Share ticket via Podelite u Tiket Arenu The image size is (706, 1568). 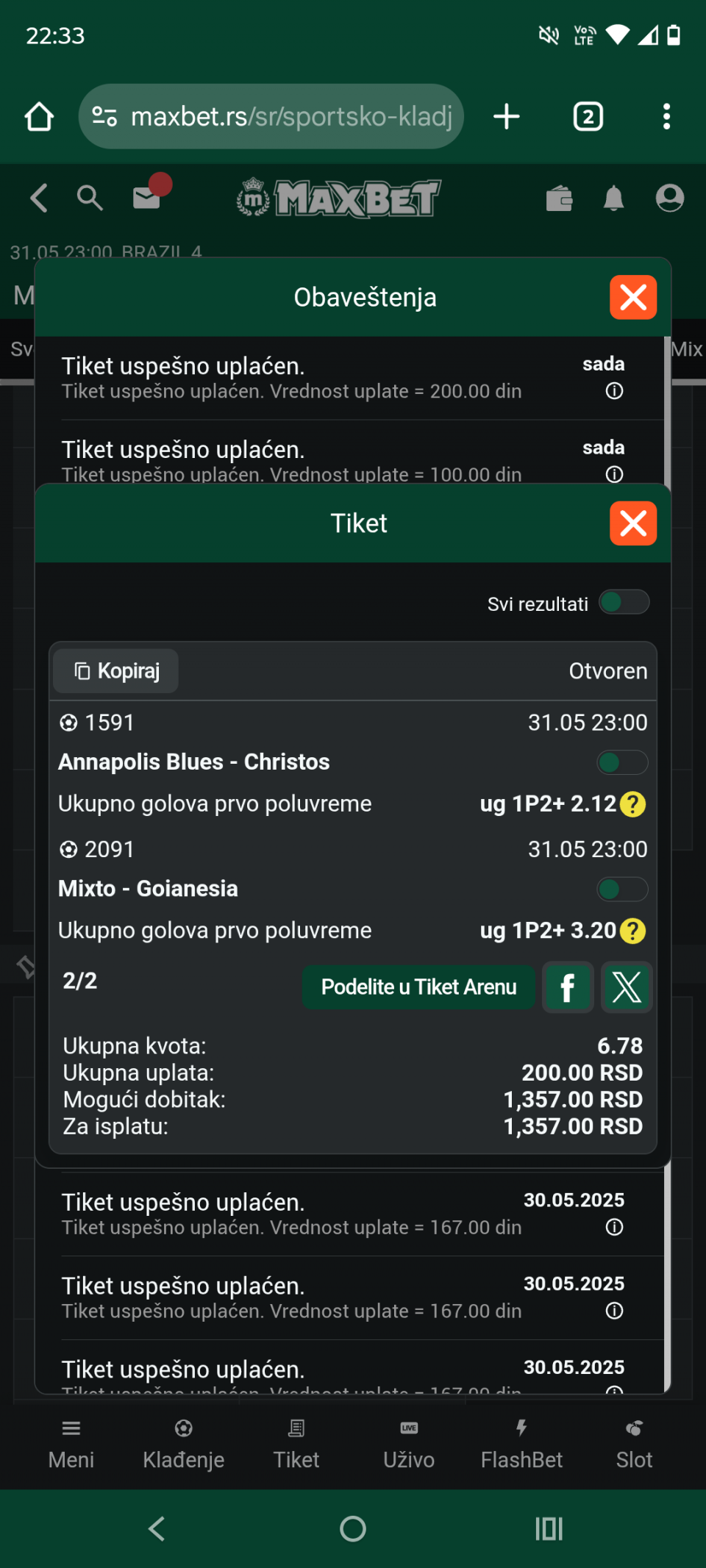pyautogui.click(x=418, y=987)
